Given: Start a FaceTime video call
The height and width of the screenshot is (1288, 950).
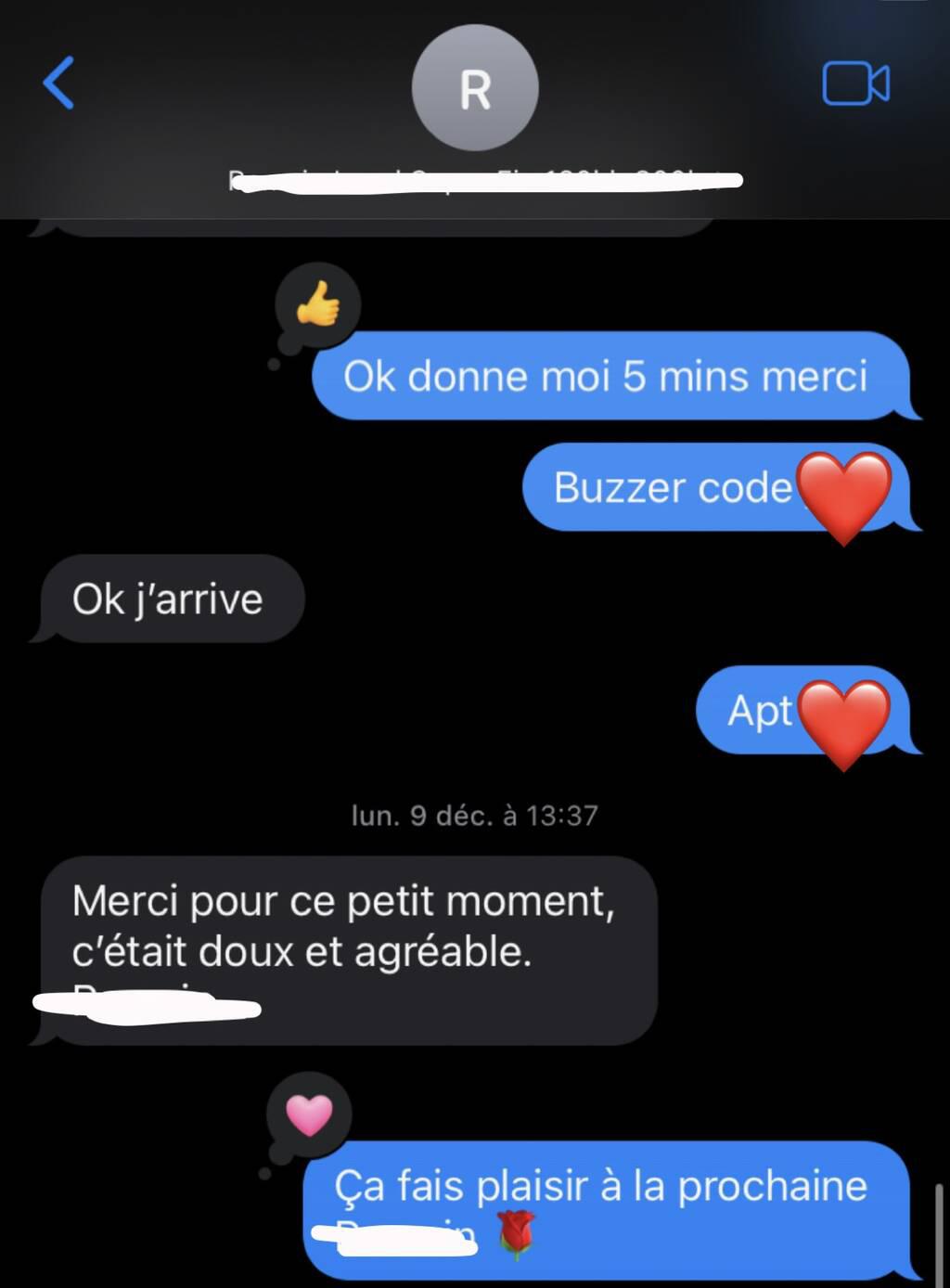Looking at the screenshot, I should (x=855, y=84).
